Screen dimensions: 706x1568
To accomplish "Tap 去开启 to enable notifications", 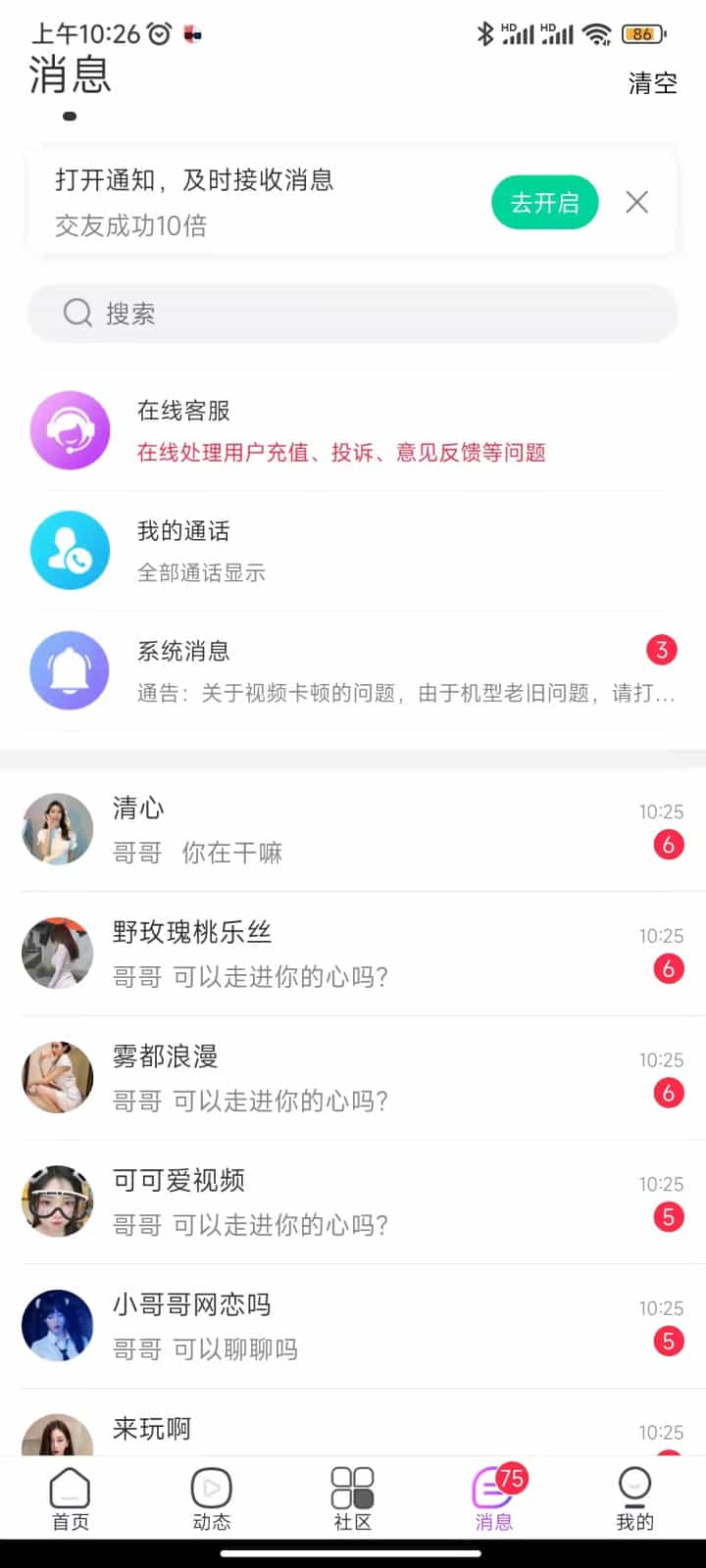I will pyautogui.click(x=544, y=203).
